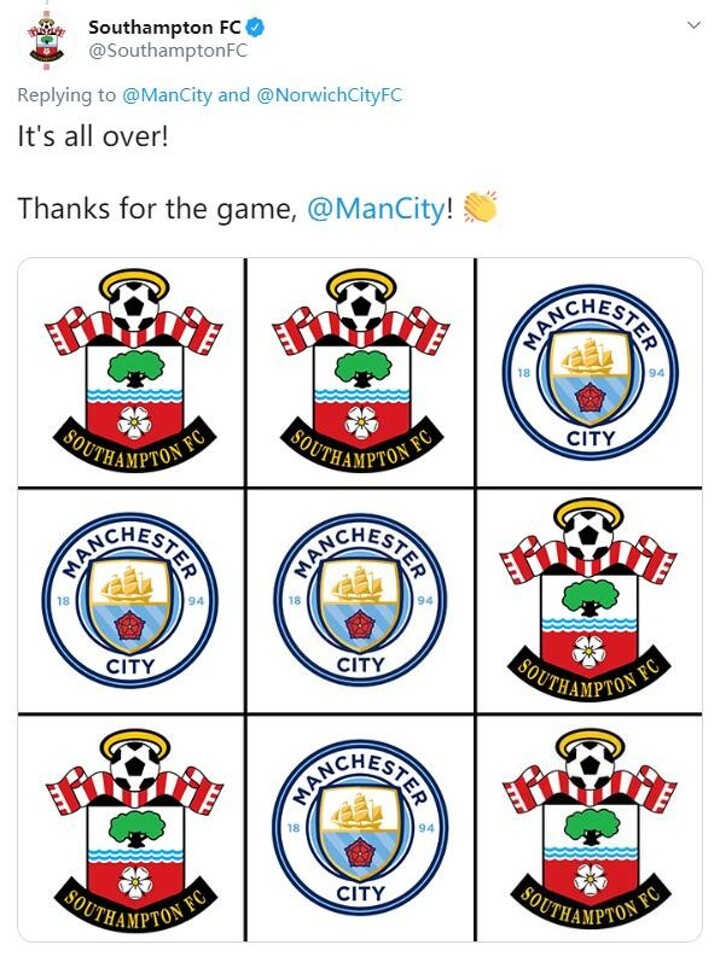Image resolution: width=720 pixels, height=962 pixels.
Task: Open @ManCity in the Replying to line
Action: coord(167,95)
